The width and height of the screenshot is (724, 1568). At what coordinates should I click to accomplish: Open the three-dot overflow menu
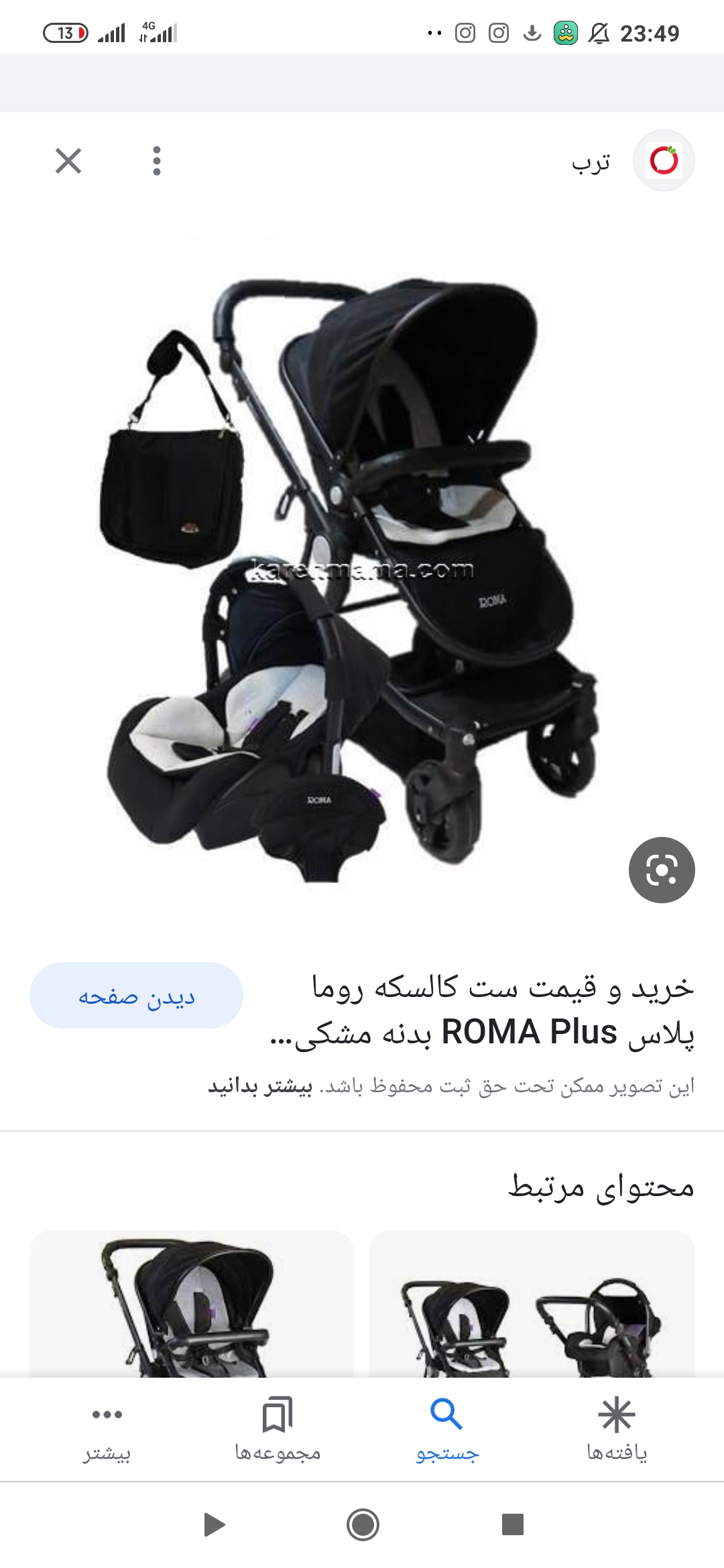tap(157, 161)
